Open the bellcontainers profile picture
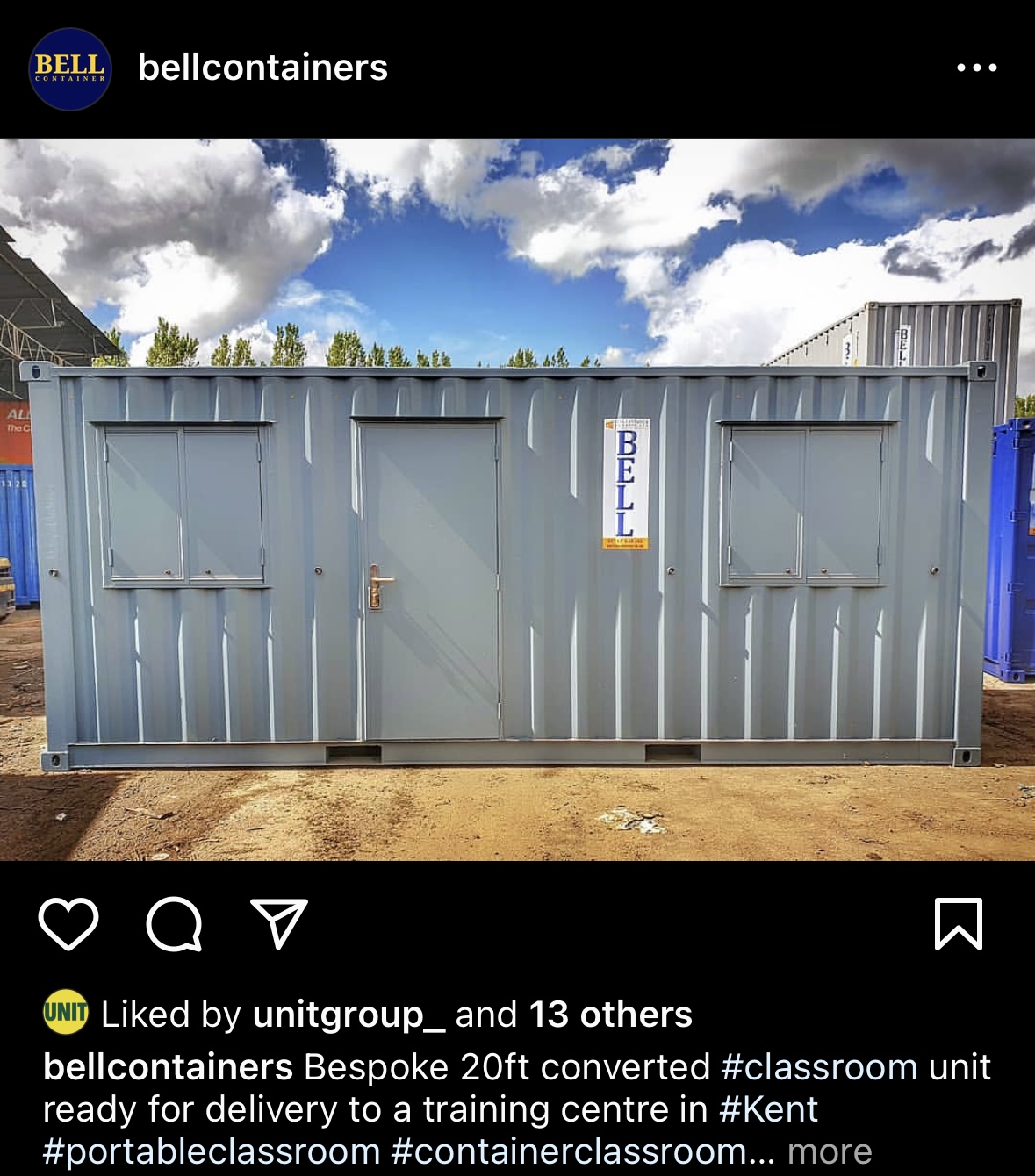Image resolution: width=1035 pixels, height=1176 pixels. point(70,68)
